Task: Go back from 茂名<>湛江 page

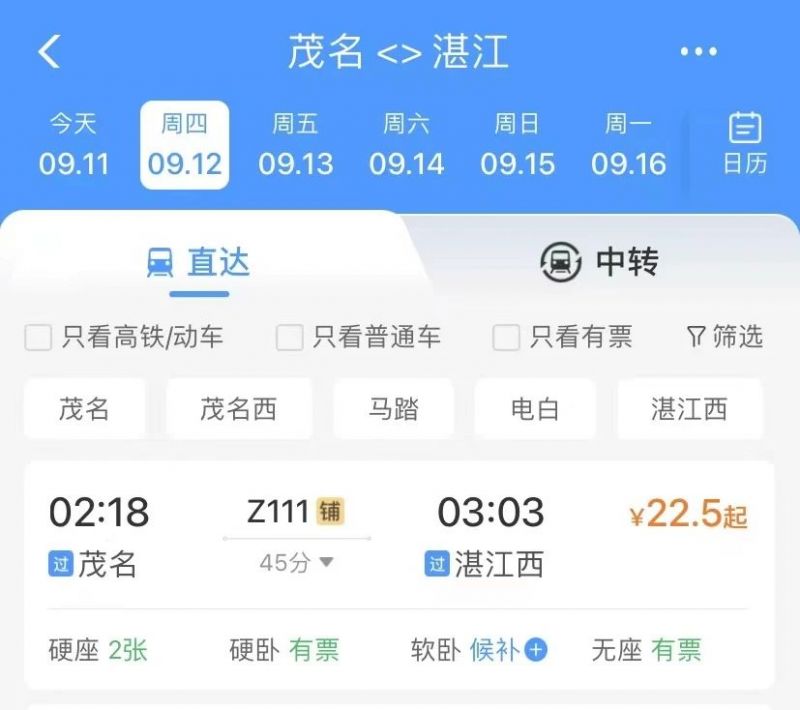Action: pyautogui.click(x=49, y=52)
